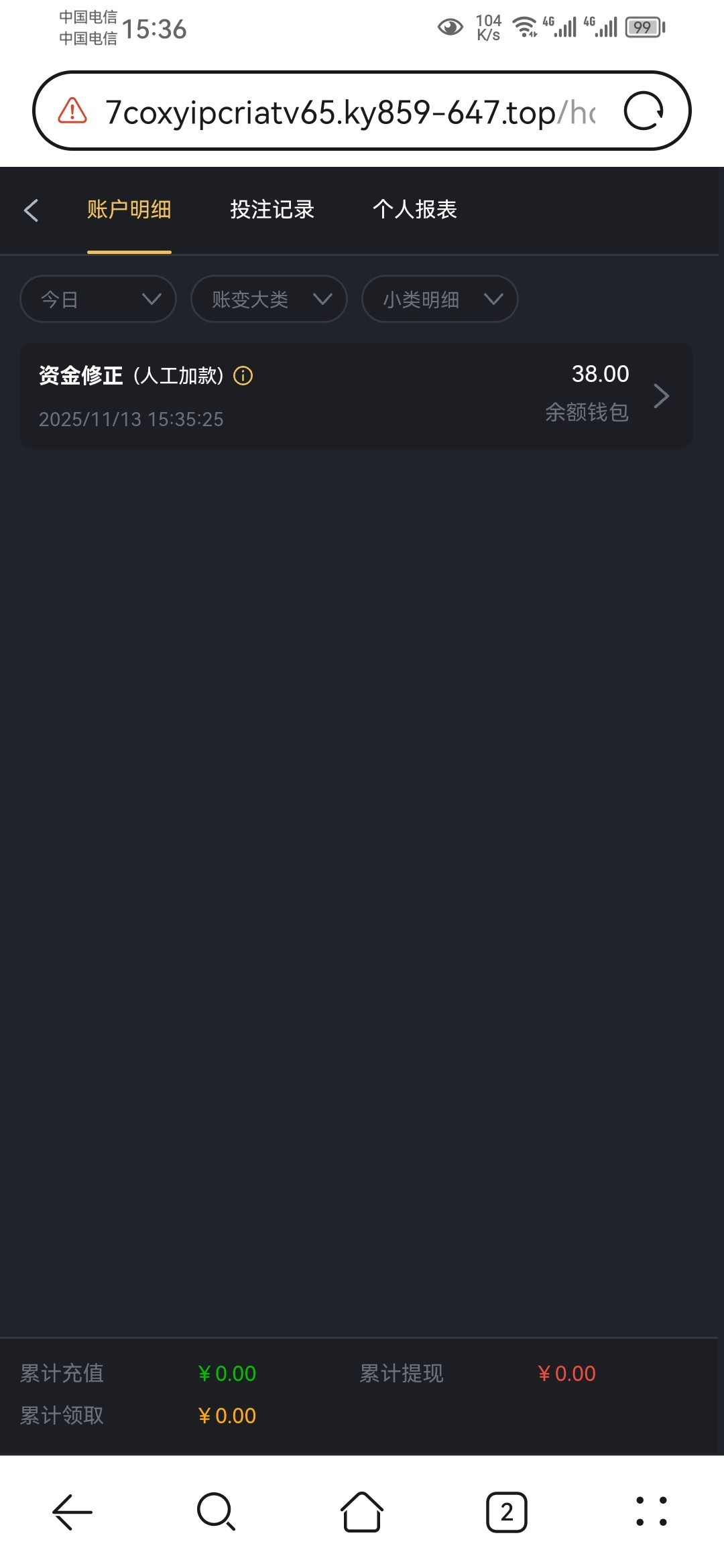Open the 小类明细 filter dropdown
The height and width of the screenshot is (1568, 724).
click(440, 299)
